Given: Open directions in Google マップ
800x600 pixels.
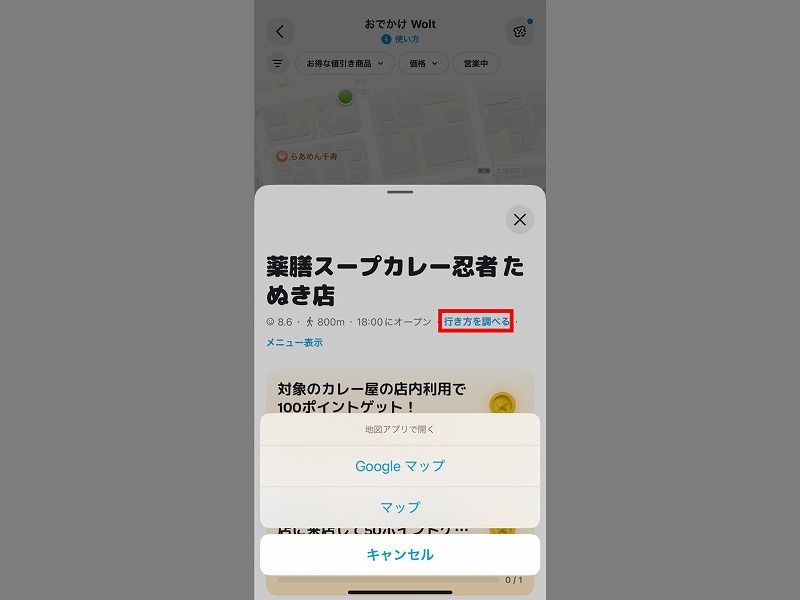Looking at the screenshot, I should pos(400,466).
